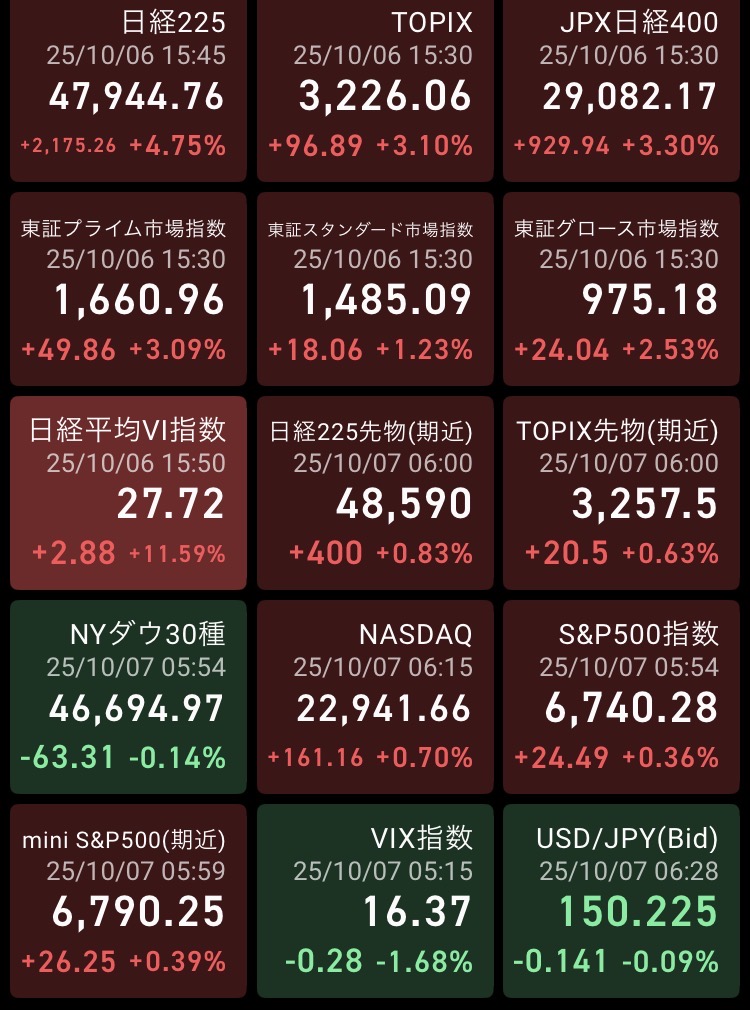Screen dimensions: 750x1010
Task: Open the mini S&P500(期近) tile
Action: pos(128,900)
